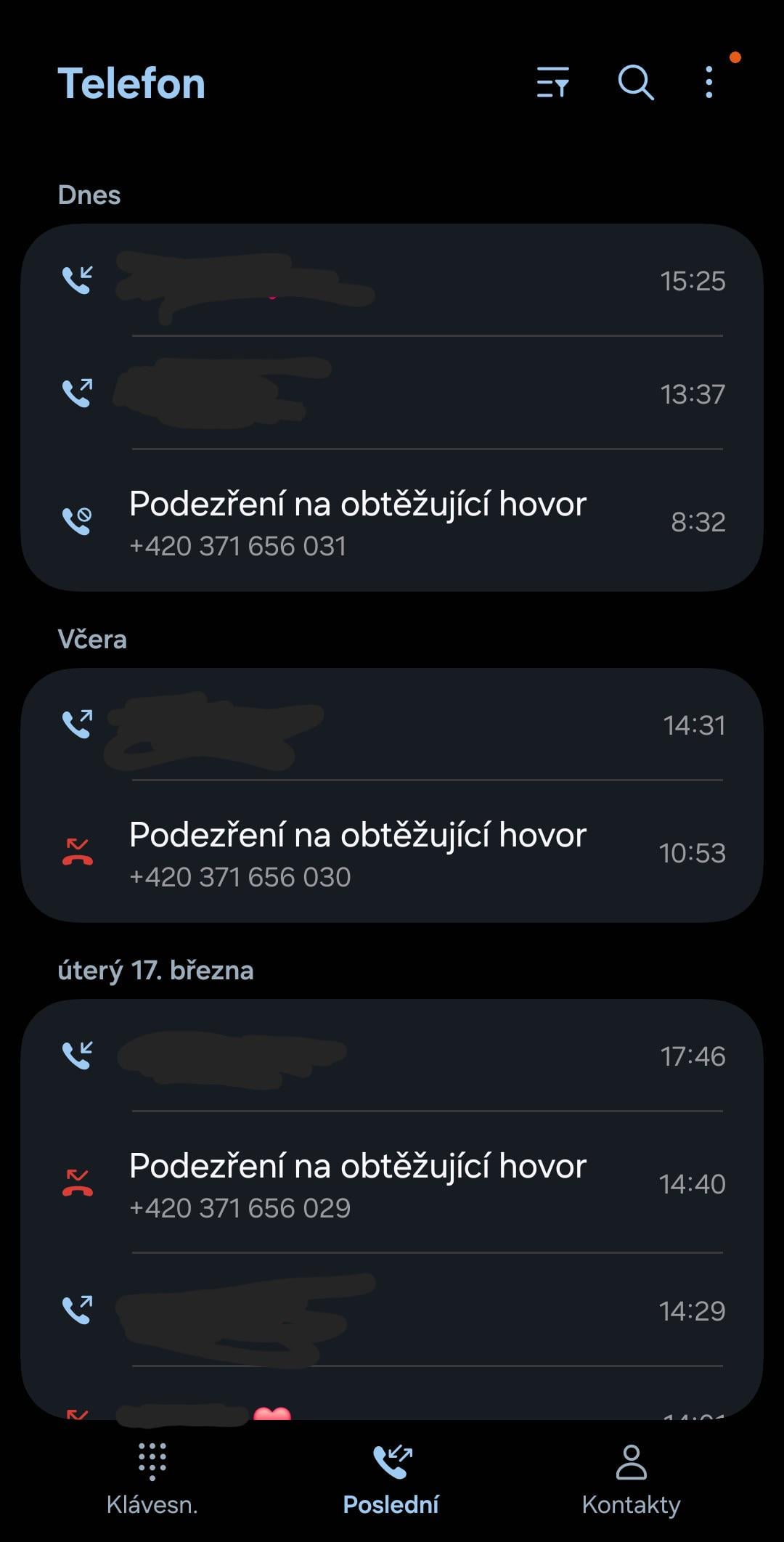Open missed call from +420 371 656 029
Image resolution: width=784 pixels, height=1542 pixels.
pyautogui.click(x=392, y=1184)
